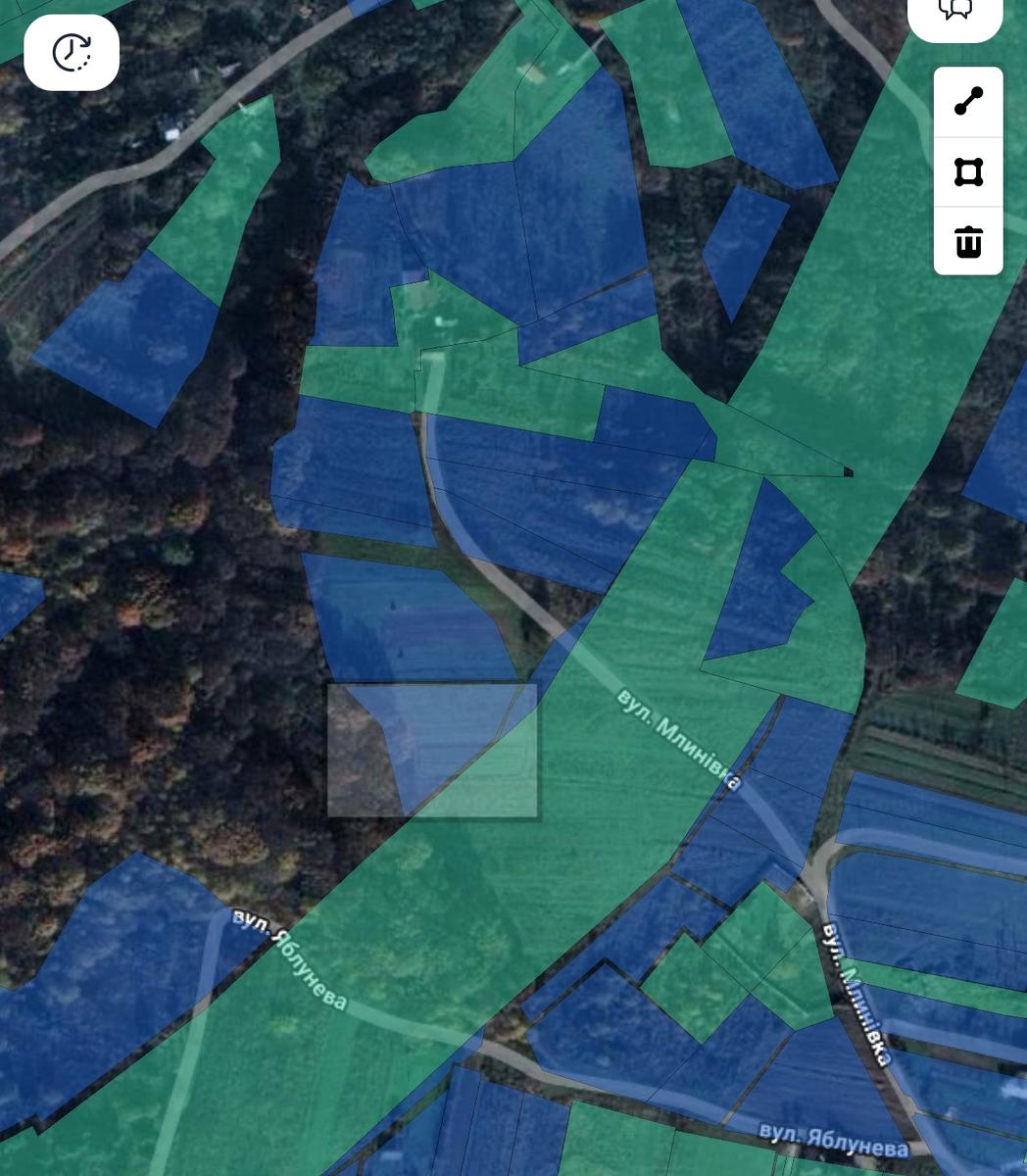Select the polygon area tool
This screenshot has height=1176, width=1027.
(968, 172)
